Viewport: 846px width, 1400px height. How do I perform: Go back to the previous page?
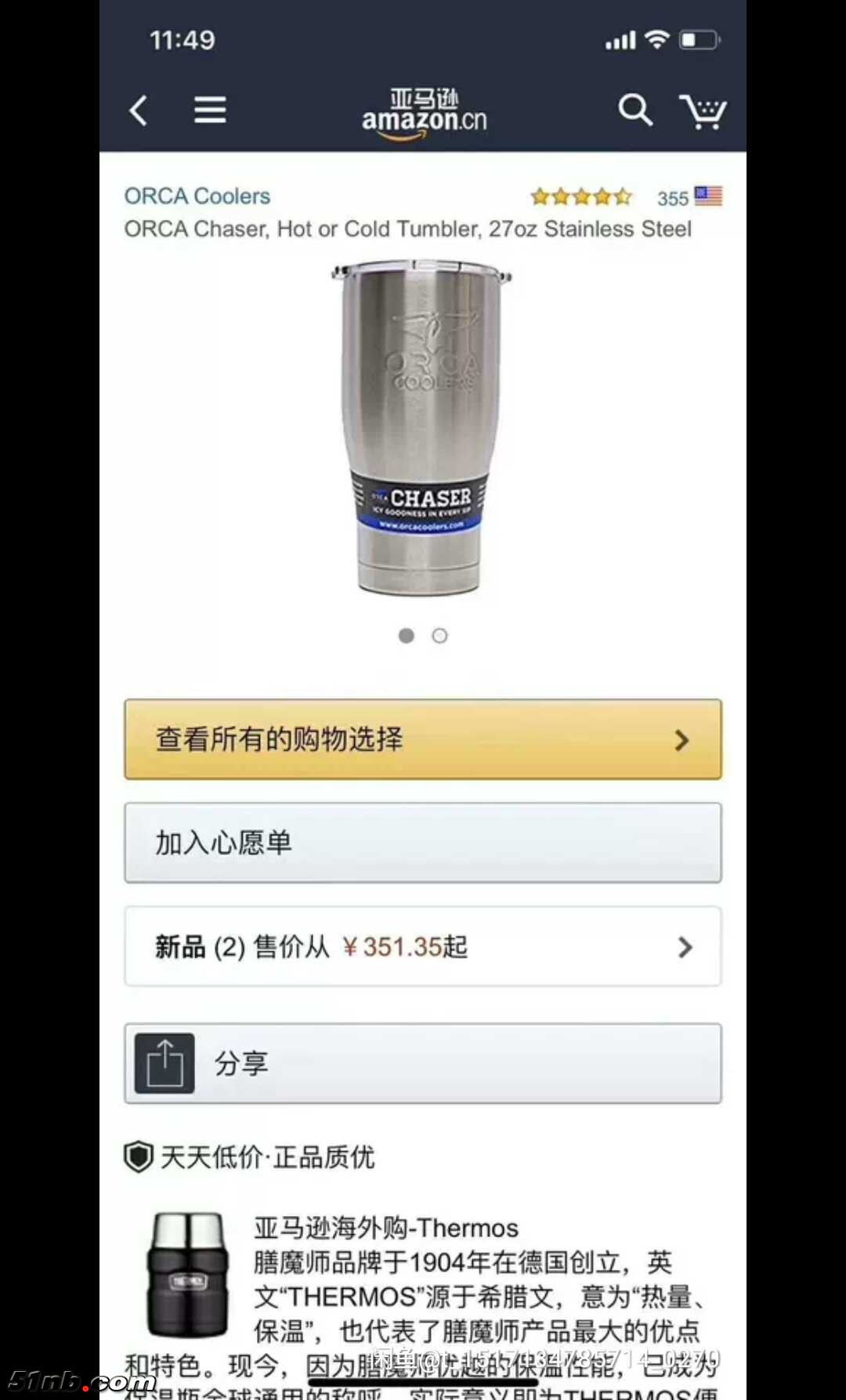pyautogui.click(x=139, y=110)
